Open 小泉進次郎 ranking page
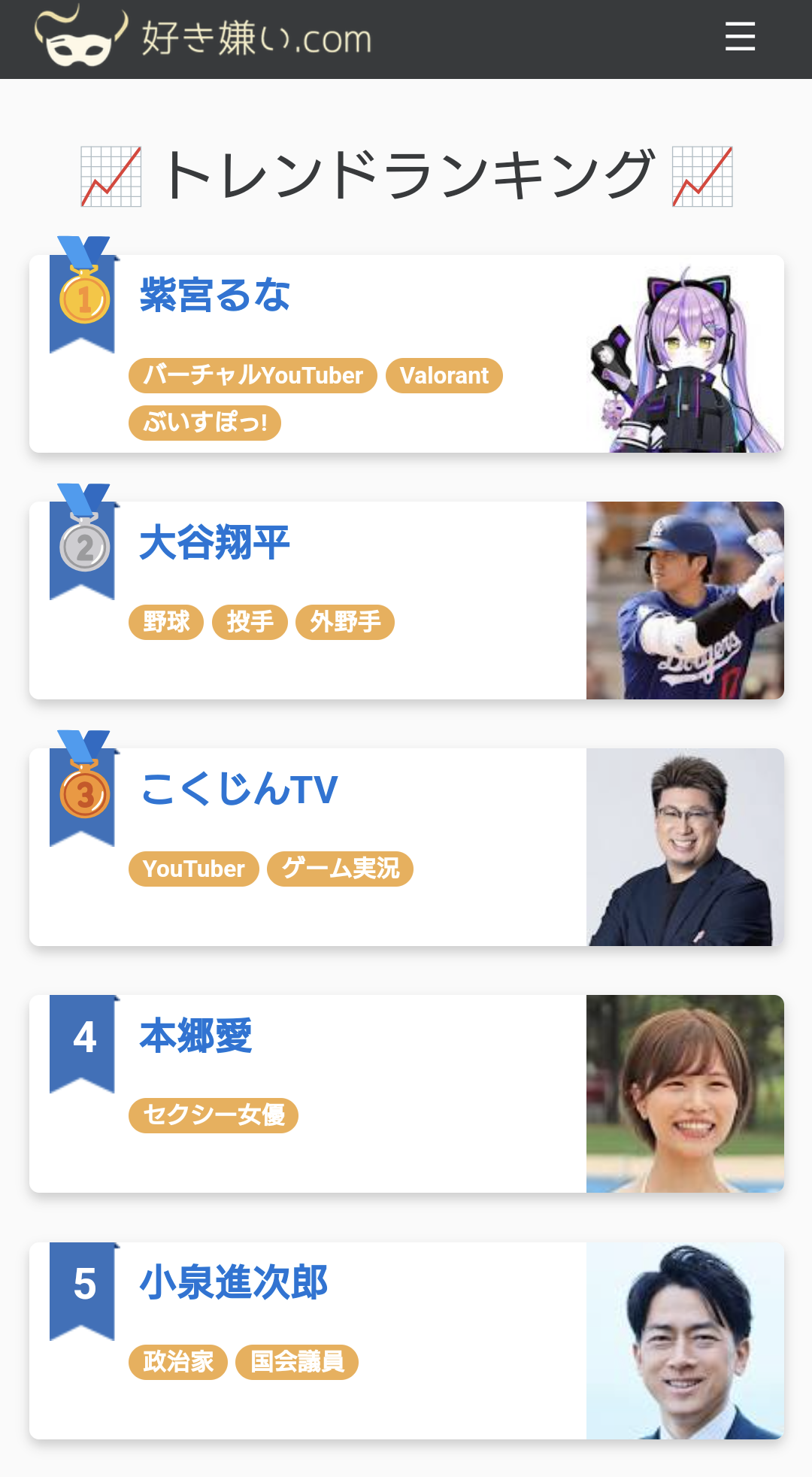This screenshot has width=812, height=1477. pyautogui.click(x=233, y=1282)
